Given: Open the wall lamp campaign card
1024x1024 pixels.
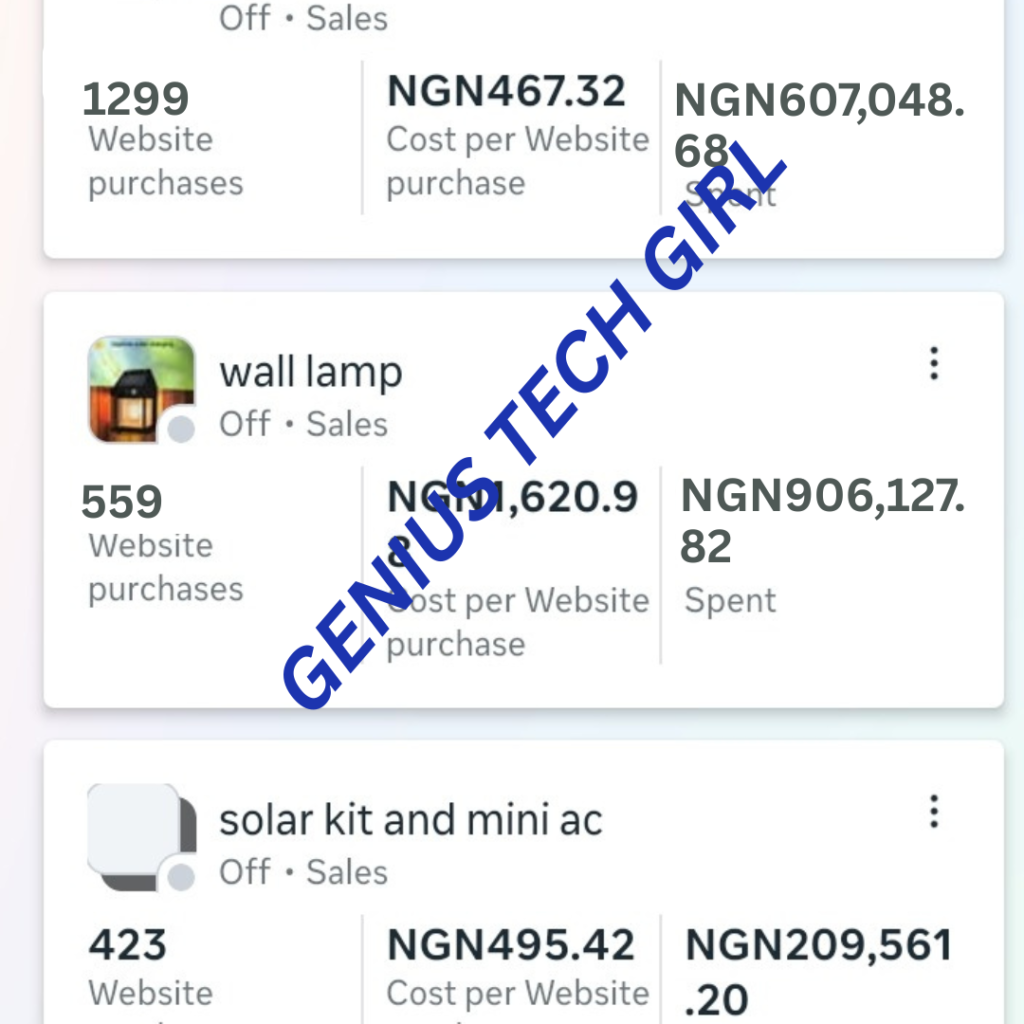Looking at the screenshot, I should 311,374.
